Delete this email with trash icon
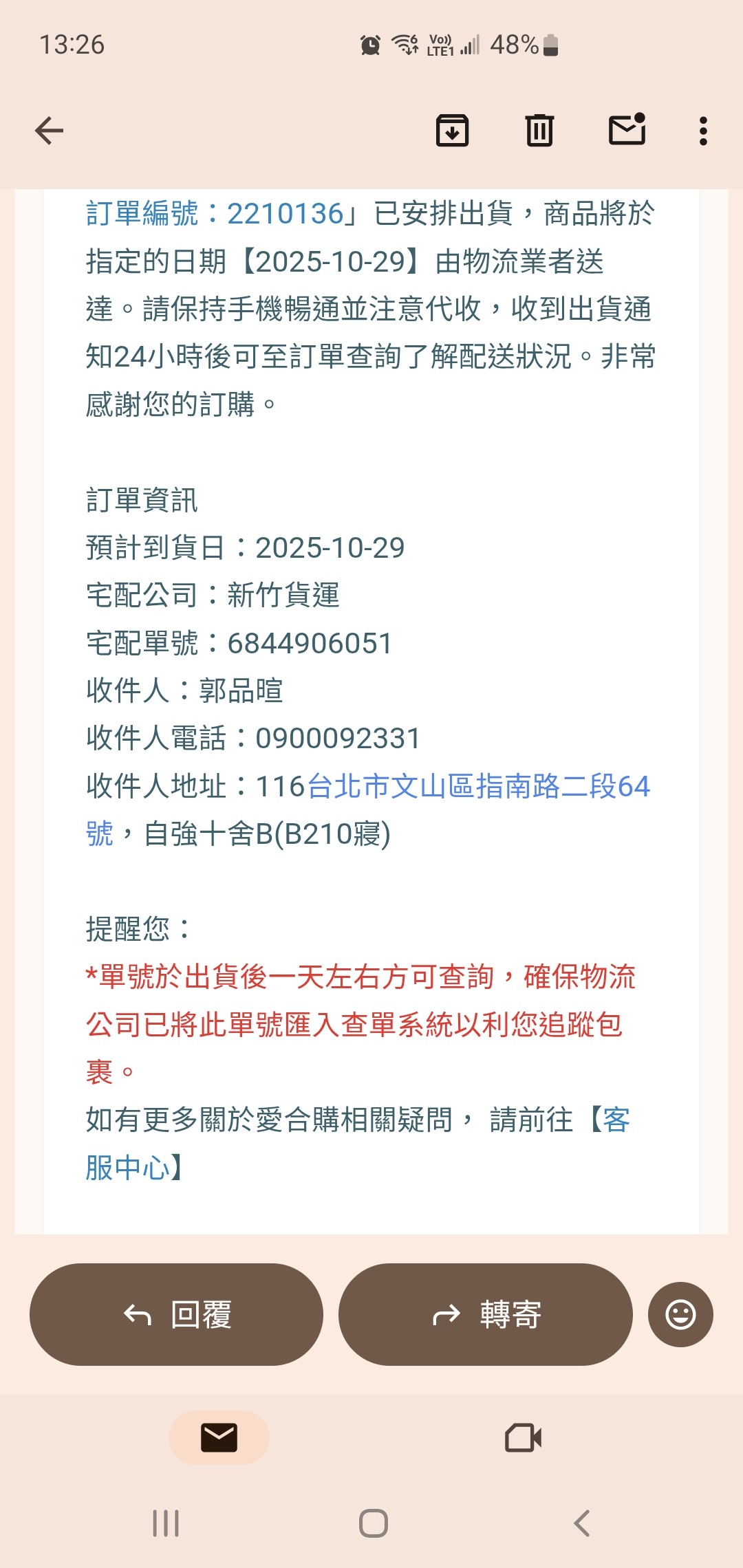This screenshot has width=743, height=1568. pos(539,131)
